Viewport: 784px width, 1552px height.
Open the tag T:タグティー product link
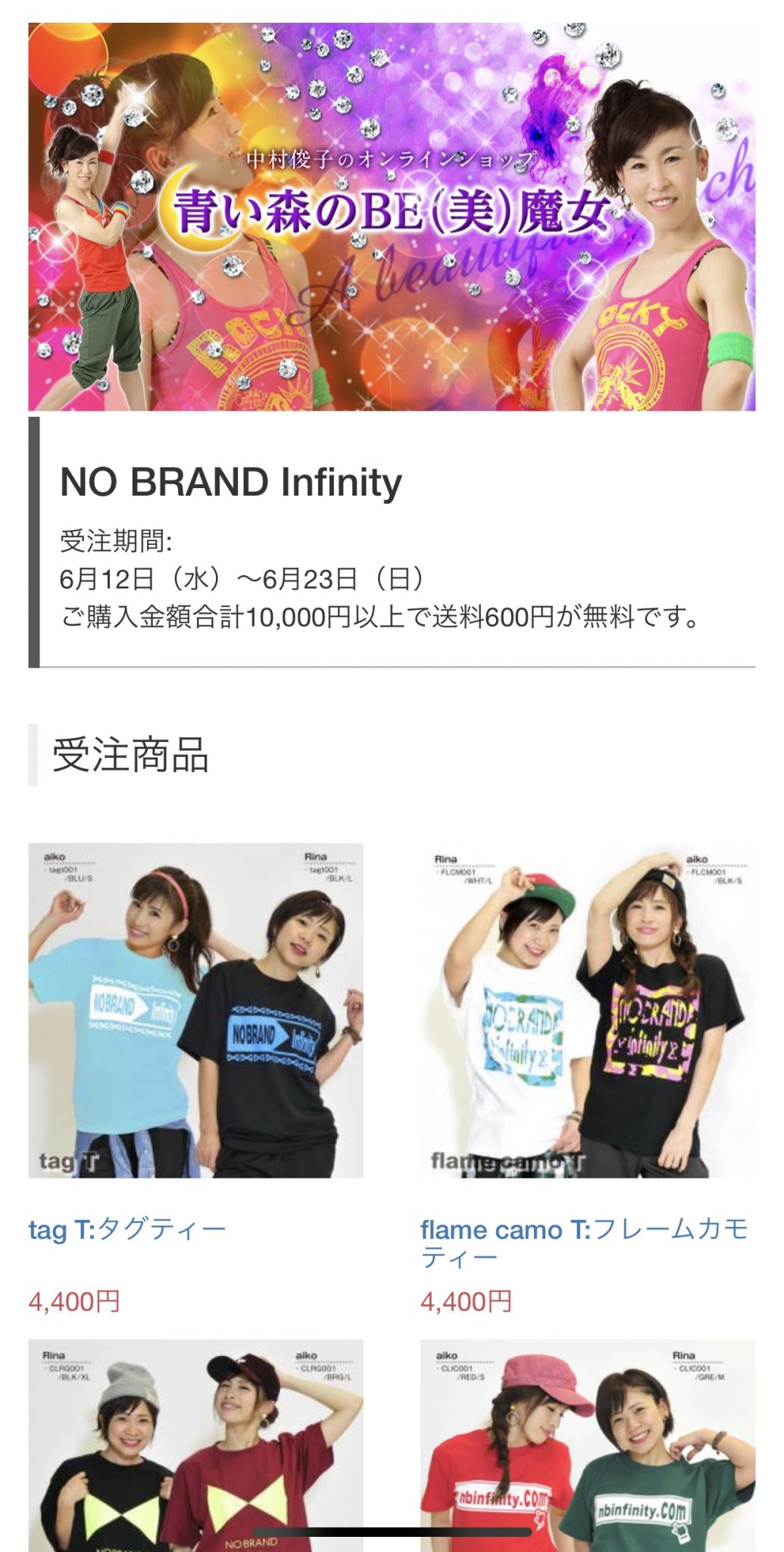point(127,1229)
